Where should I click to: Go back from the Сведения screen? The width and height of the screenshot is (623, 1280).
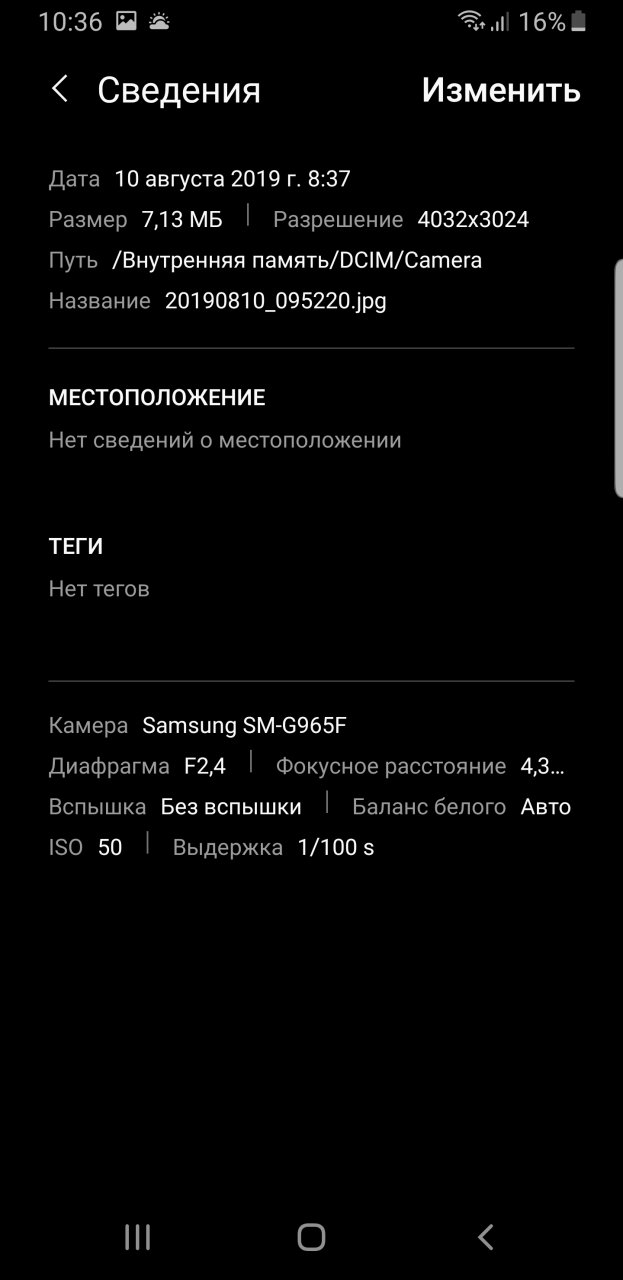tap(60, 90)
